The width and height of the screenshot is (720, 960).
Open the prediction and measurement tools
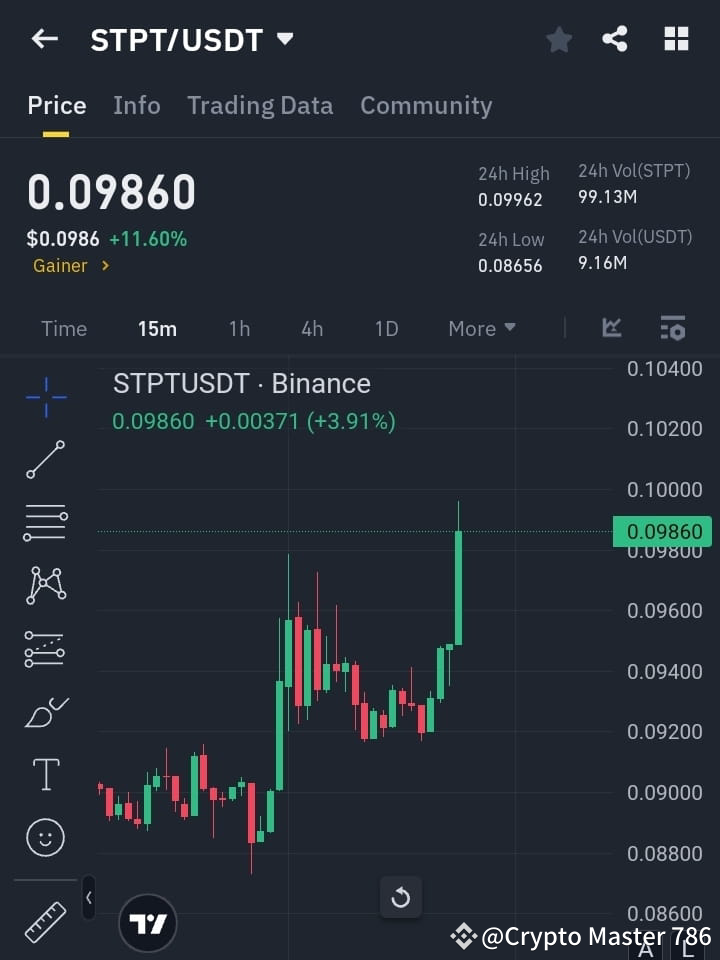(x=45, y=648)
